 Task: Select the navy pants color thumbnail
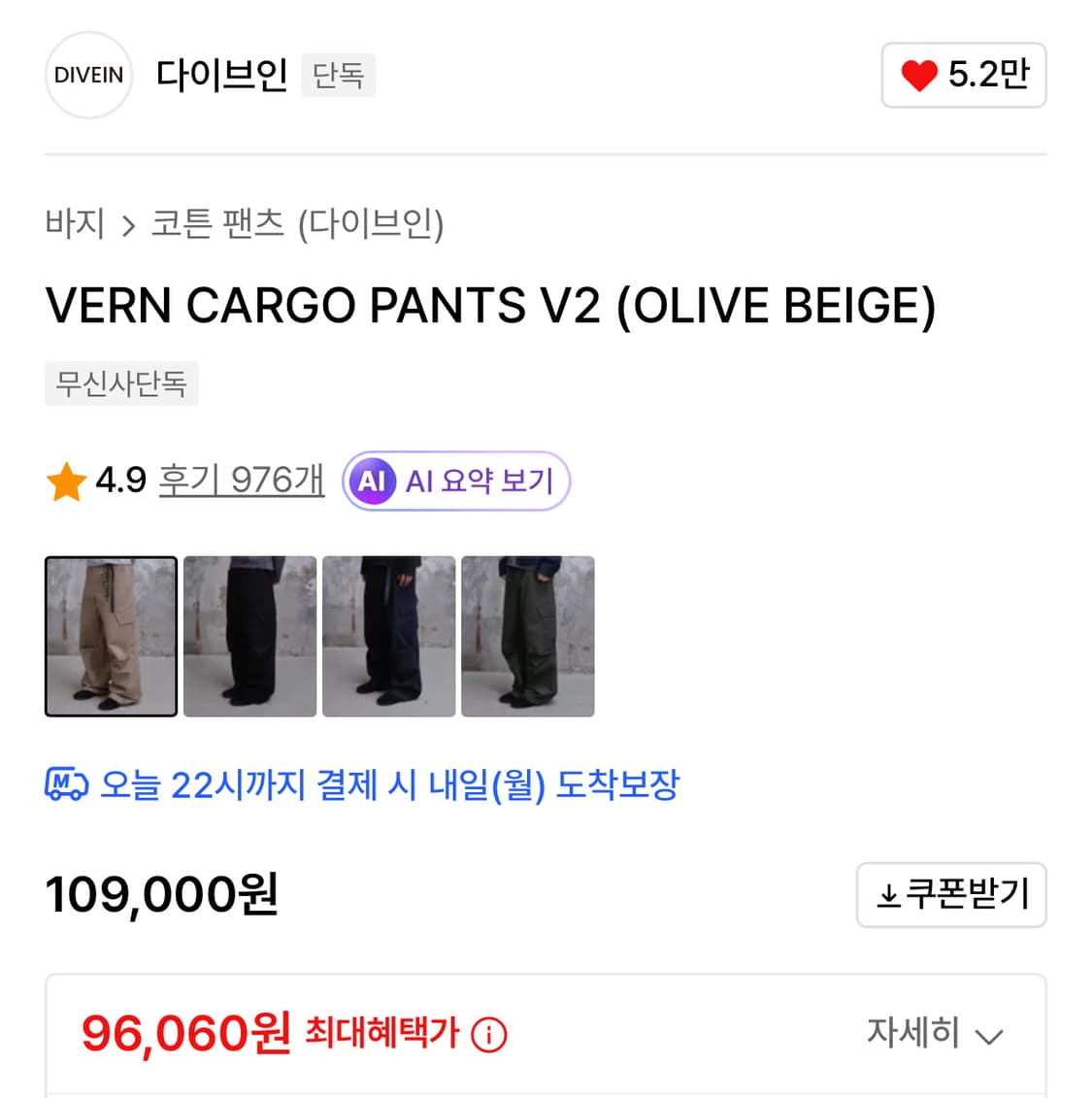tap(388, 637)
